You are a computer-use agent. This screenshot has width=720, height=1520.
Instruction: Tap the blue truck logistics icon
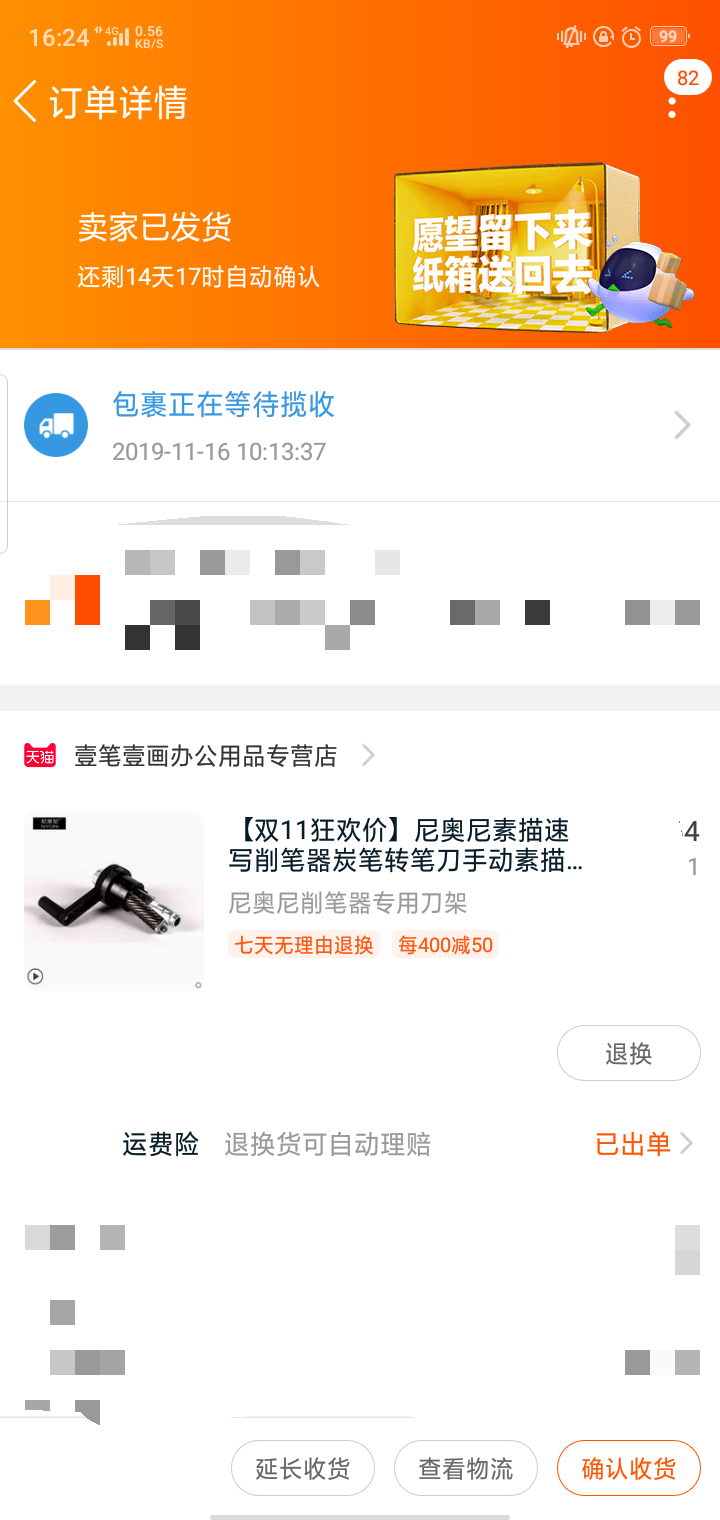pos(55,424)
